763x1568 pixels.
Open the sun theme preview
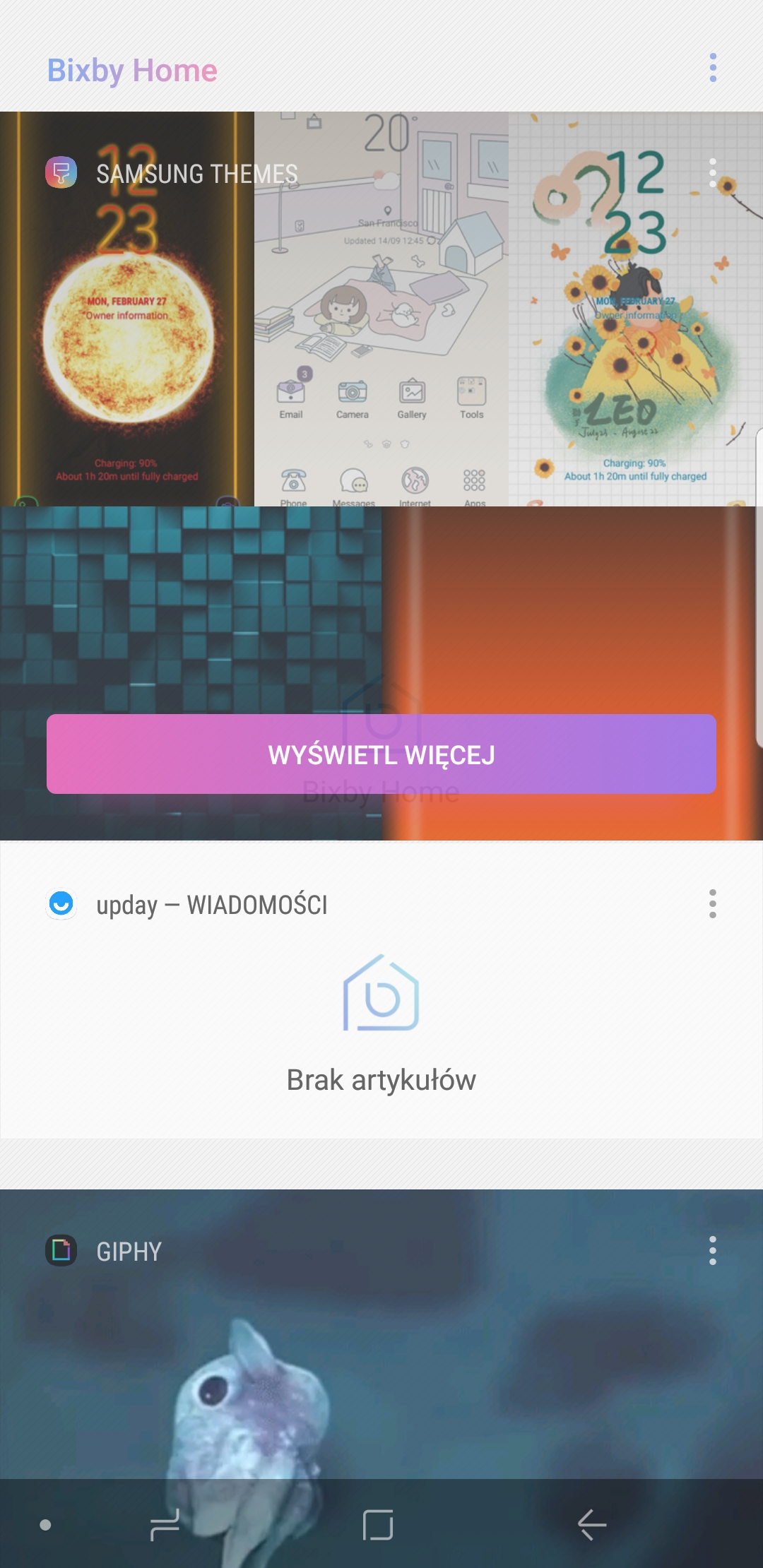[x=127, y=309]
